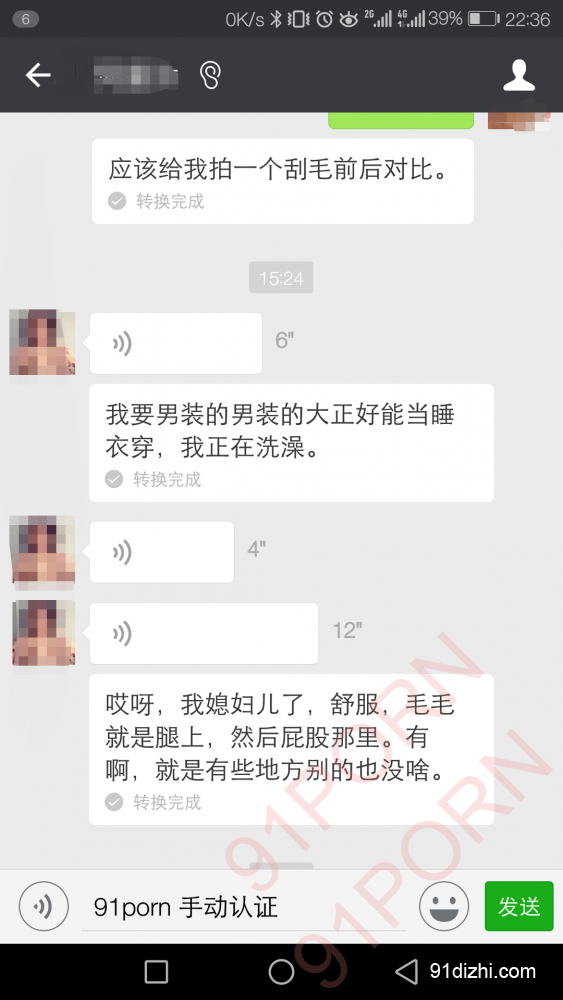Switch to voice input mode
The height and width of the screenshot is (1000, 563).
click(x=44, y=906)
